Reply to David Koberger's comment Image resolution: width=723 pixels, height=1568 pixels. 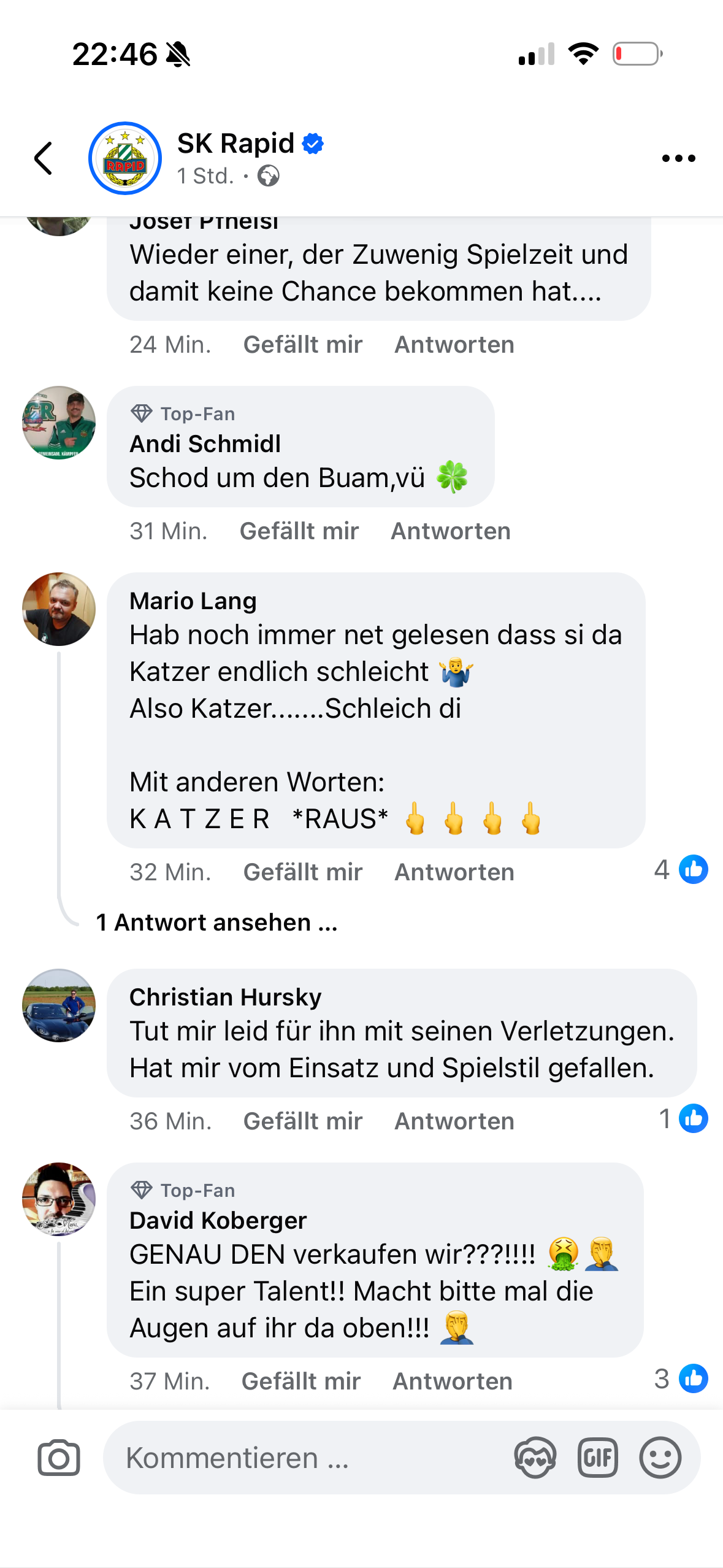click(x=452, y=1382)
